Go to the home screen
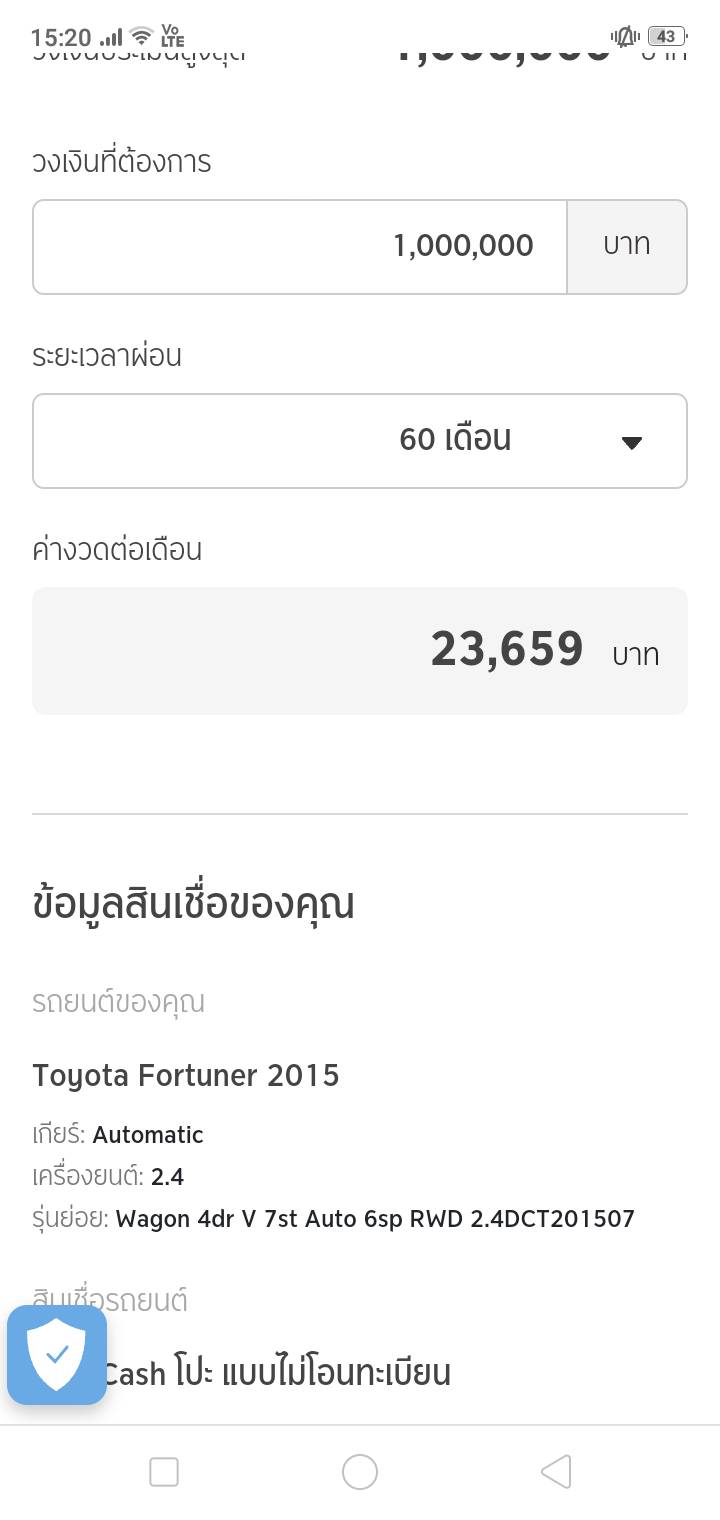The width and height of the screenshot is (720, 1520). click(x=360, y=1472)
